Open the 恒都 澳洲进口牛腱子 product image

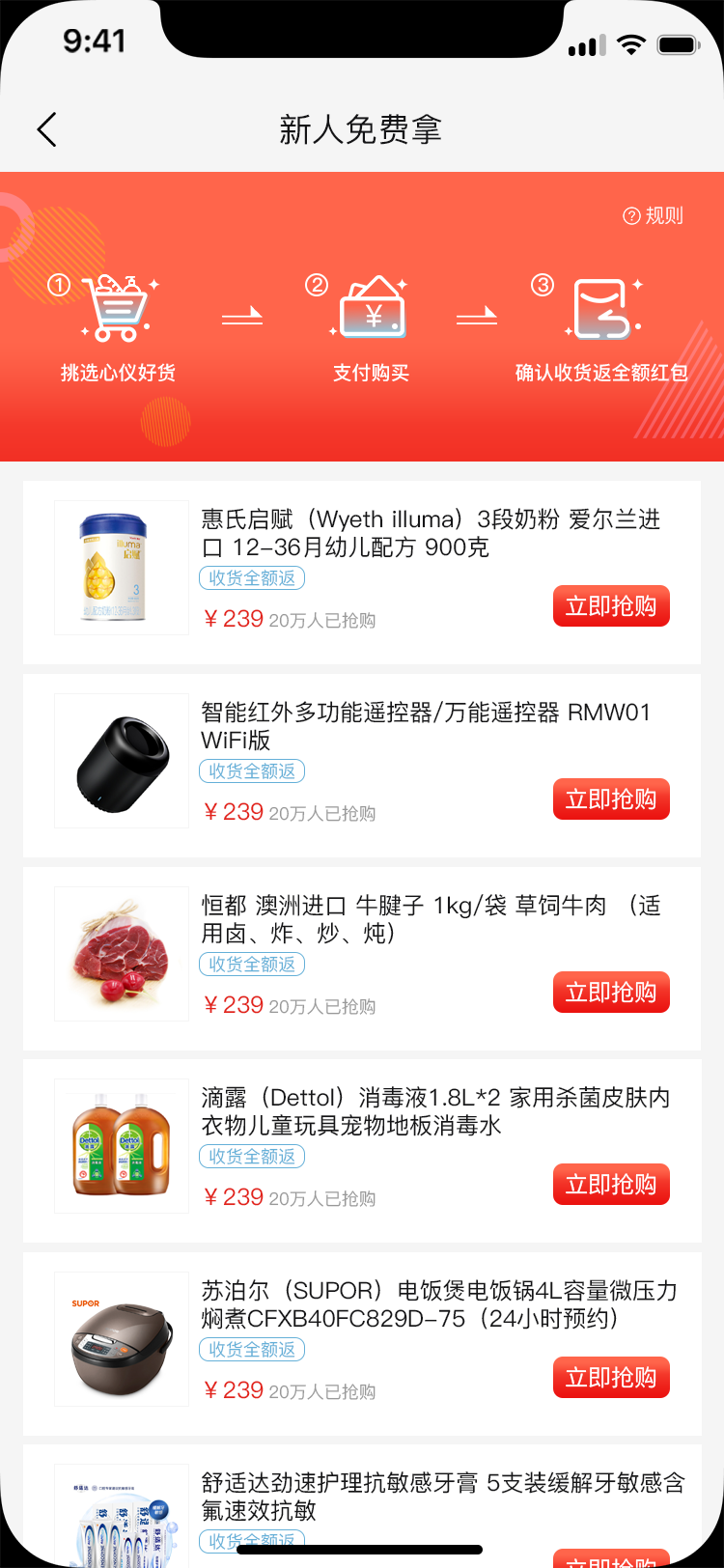click(122, 954)
